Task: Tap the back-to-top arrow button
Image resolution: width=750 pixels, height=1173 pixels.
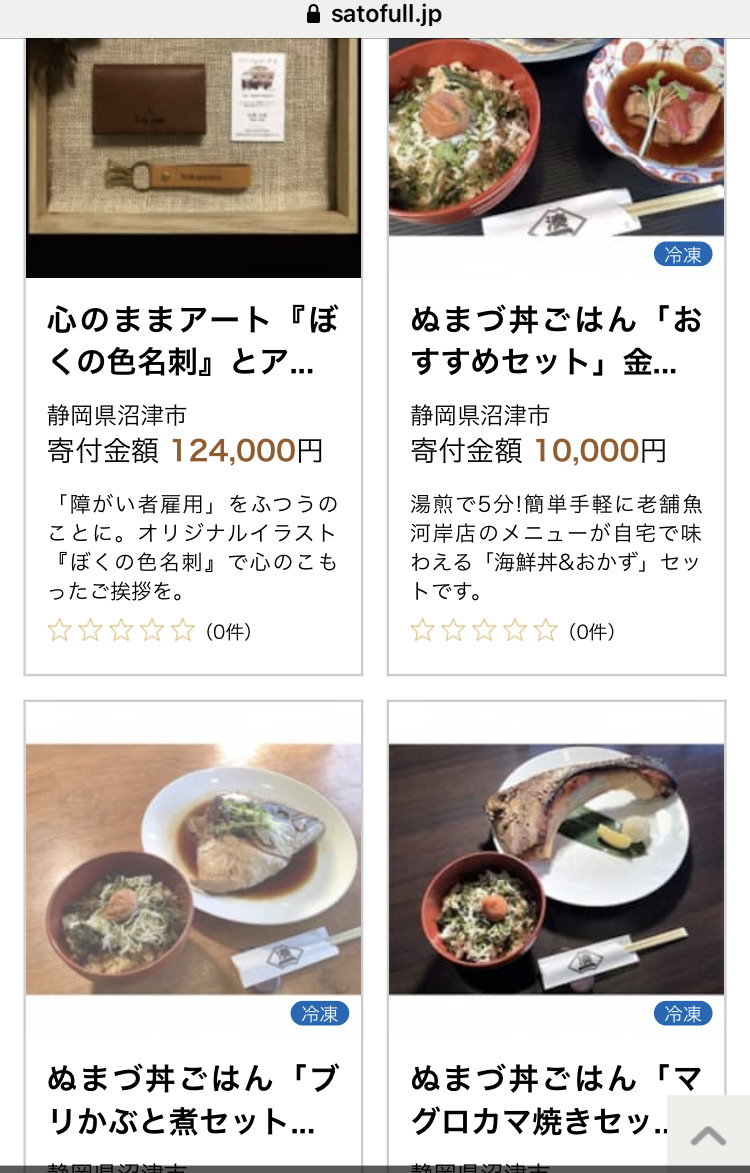Action: coord(708,1134)
